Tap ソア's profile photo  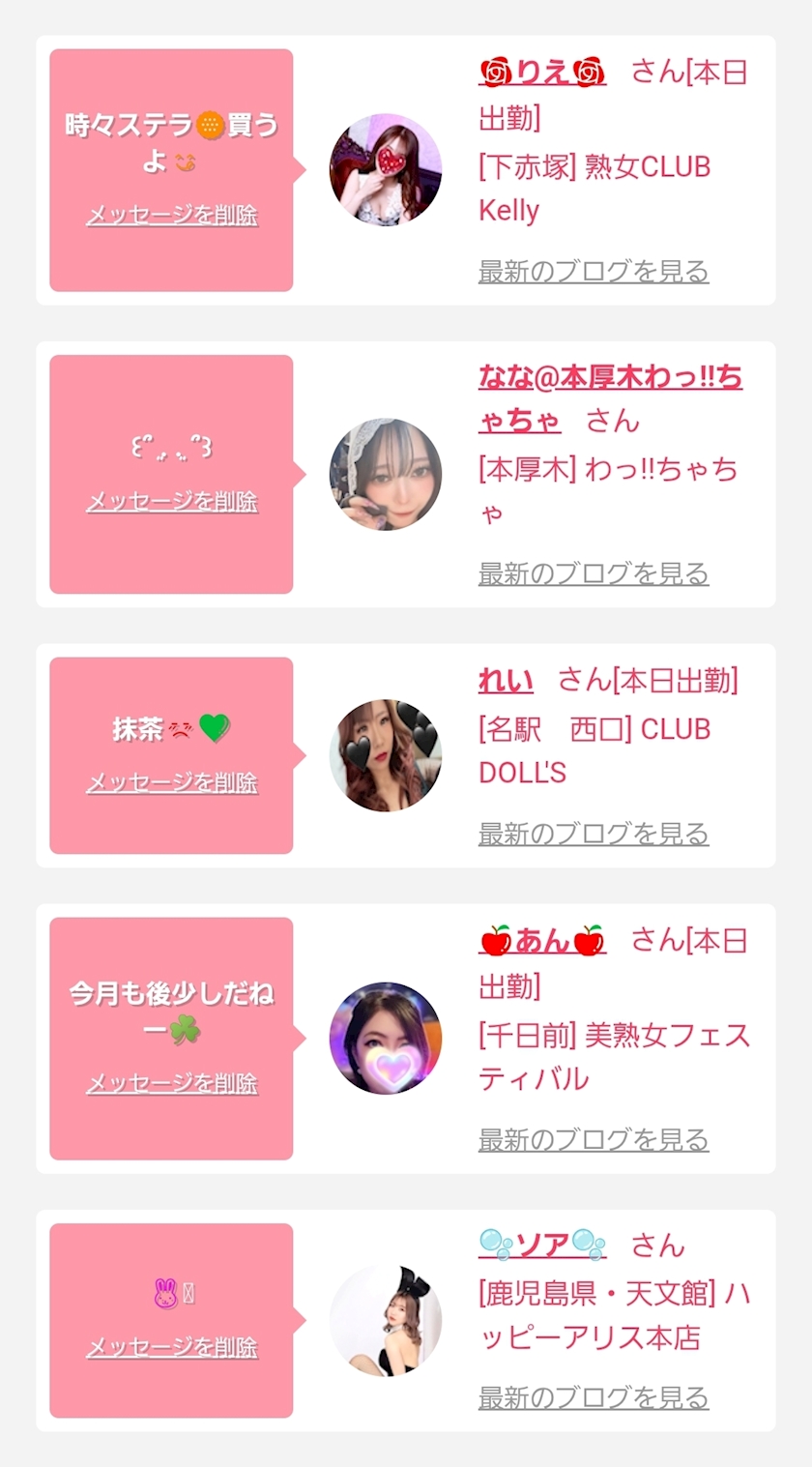click(386, 1321)
